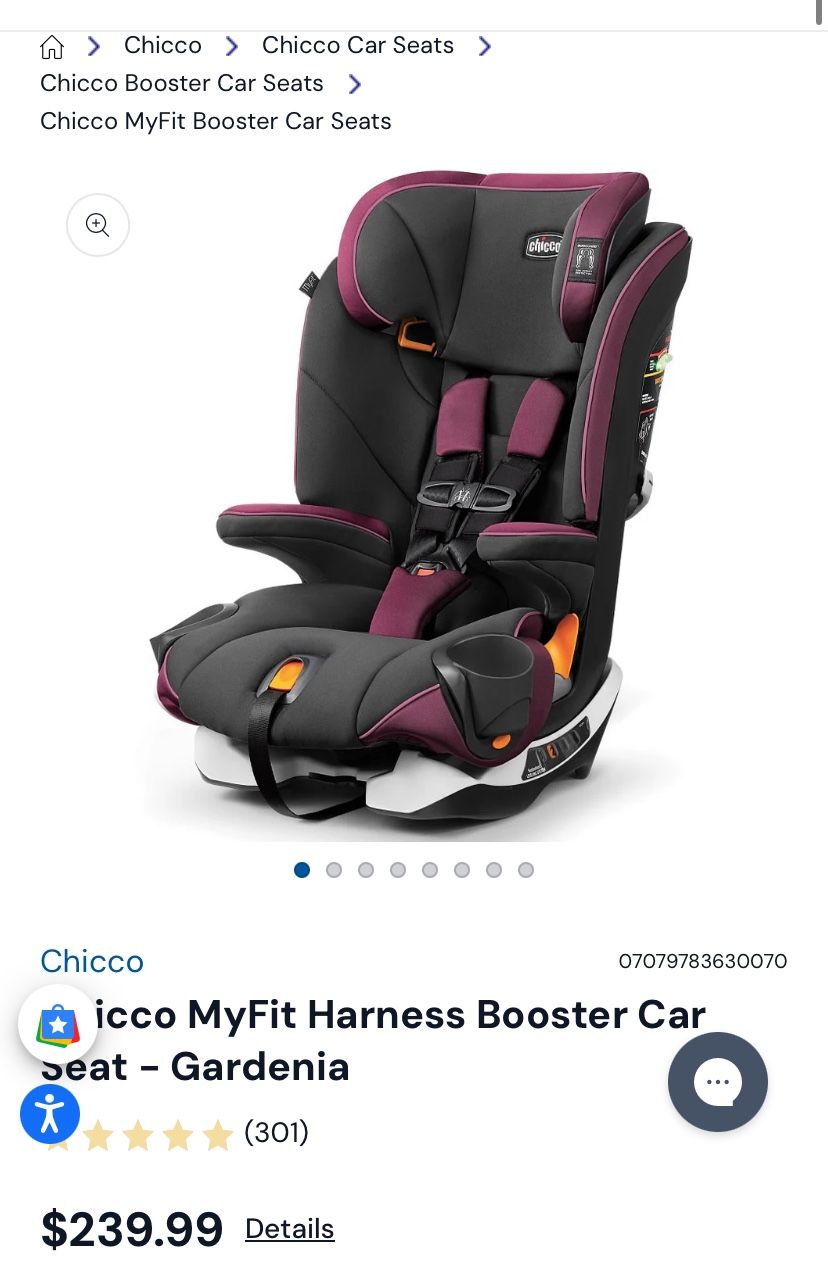Open the price Details link
828x1285 pixels.
[289, 1229]
